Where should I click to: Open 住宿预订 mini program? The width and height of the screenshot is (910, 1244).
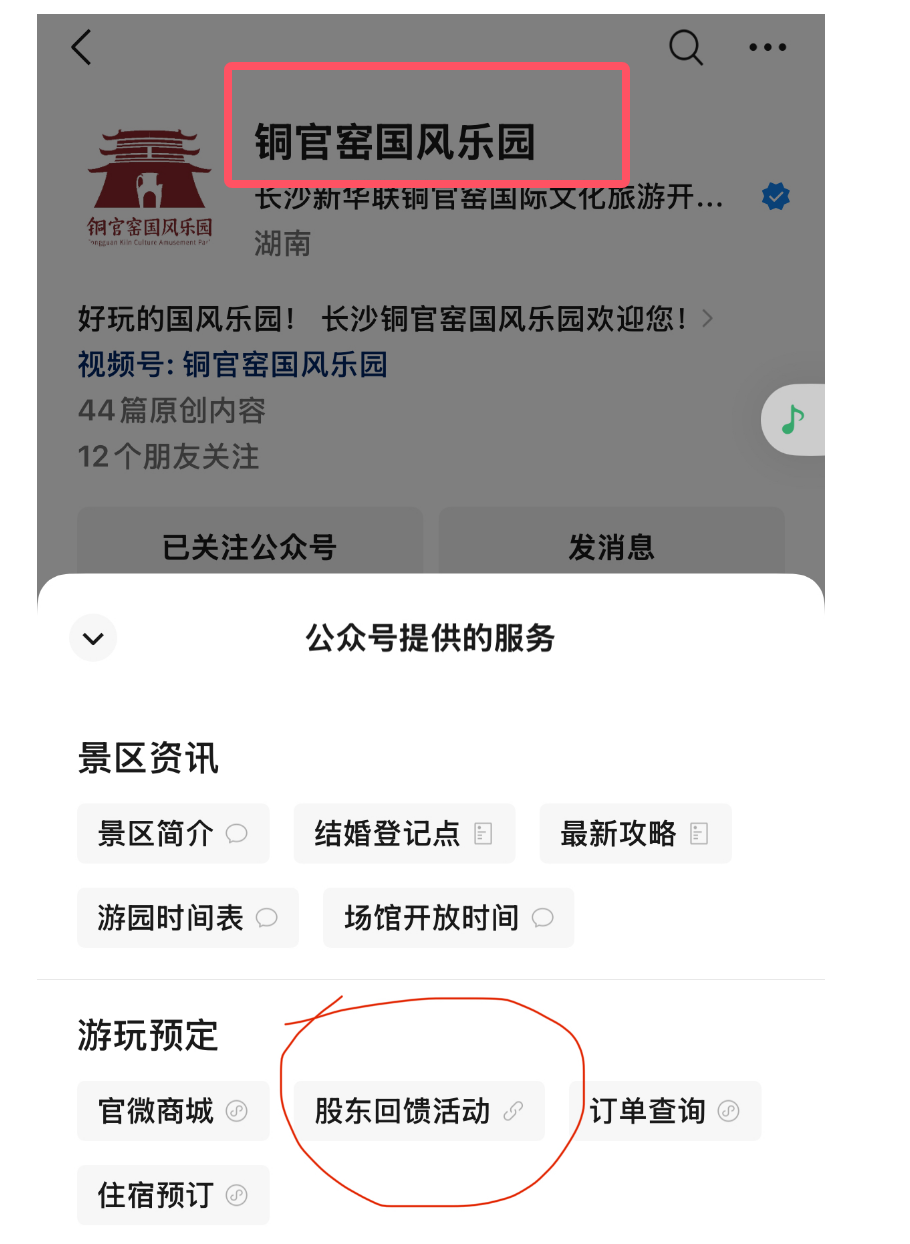[173, 1195]
